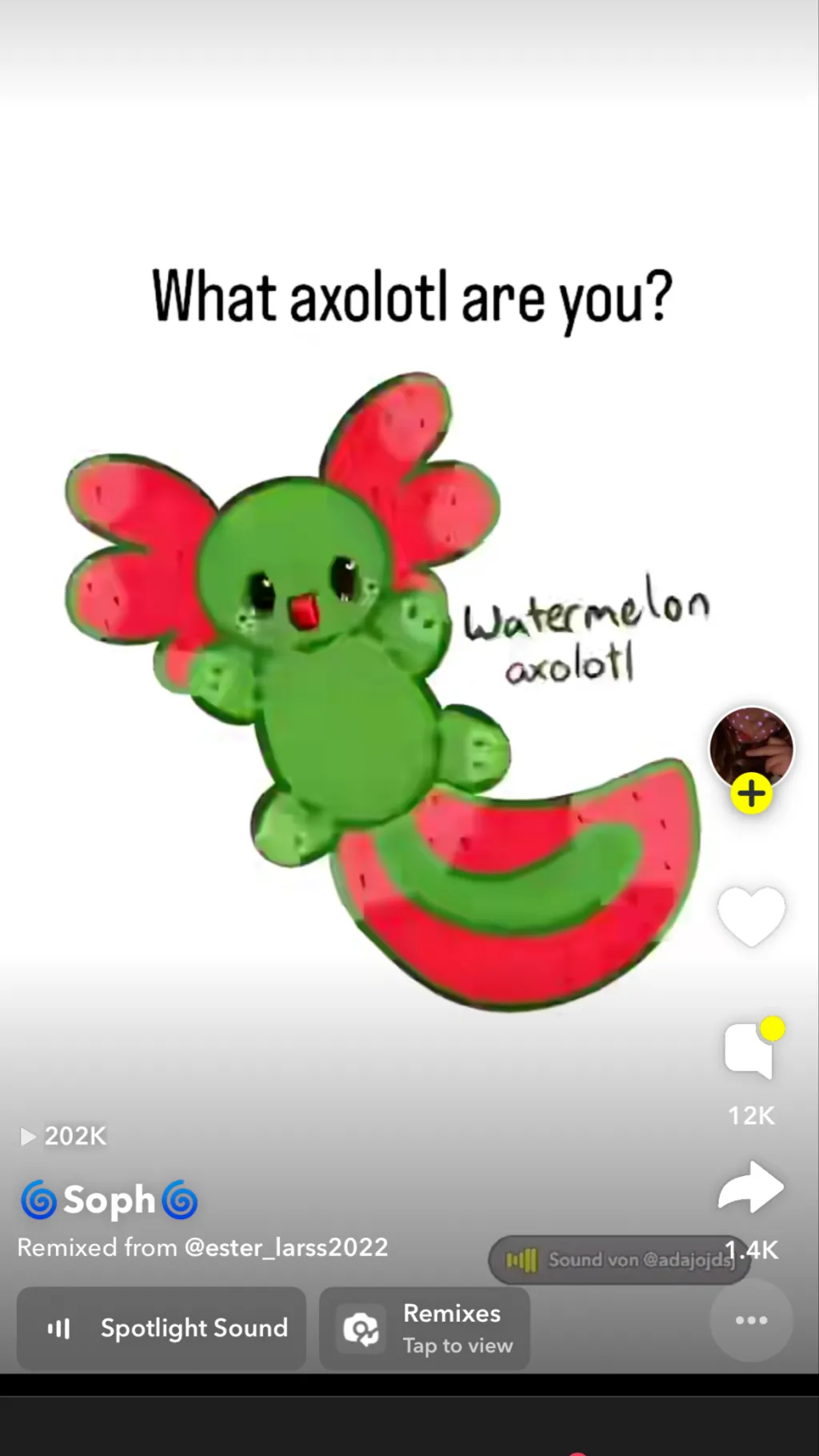
Task: Open the comments section
Action: click(750, 1050)
